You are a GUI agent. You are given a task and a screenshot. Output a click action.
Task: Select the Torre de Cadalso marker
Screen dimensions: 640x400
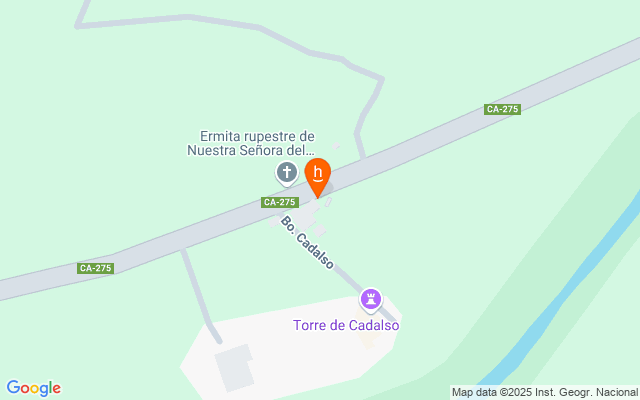[372, 297]
